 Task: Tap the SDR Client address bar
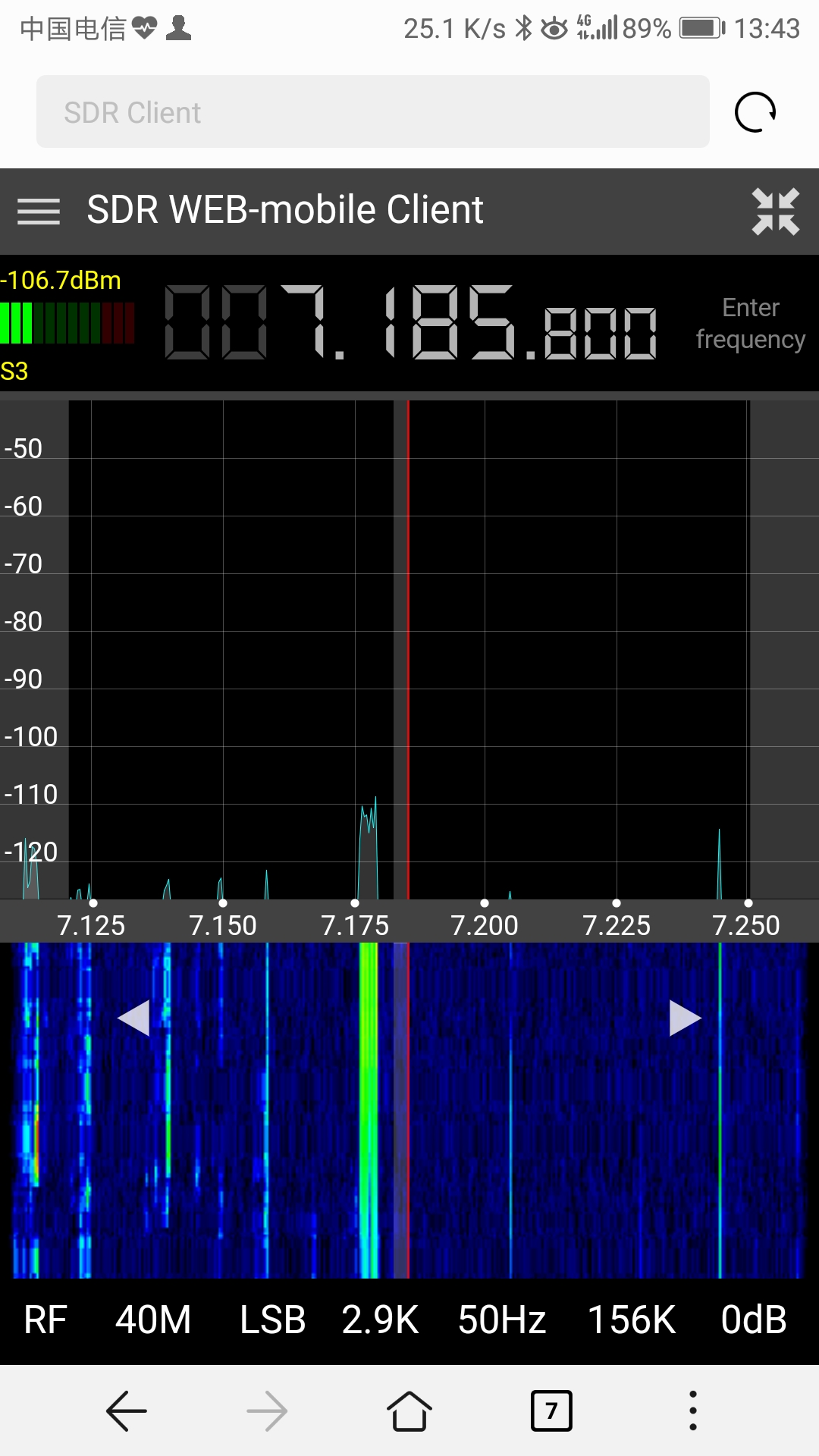(x=372, y=112)
